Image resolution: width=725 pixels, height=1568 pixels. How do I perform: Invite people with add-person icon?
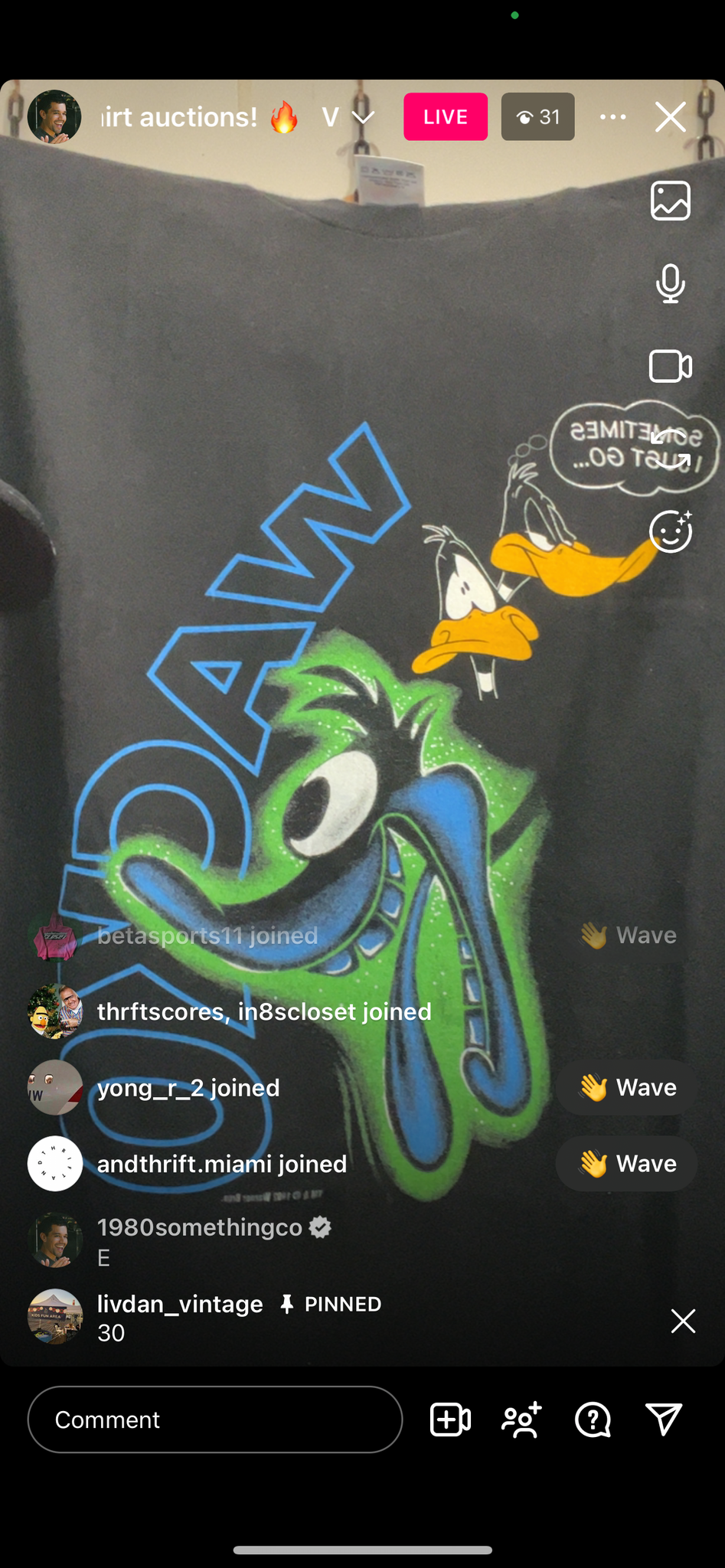pos(521,1419)
